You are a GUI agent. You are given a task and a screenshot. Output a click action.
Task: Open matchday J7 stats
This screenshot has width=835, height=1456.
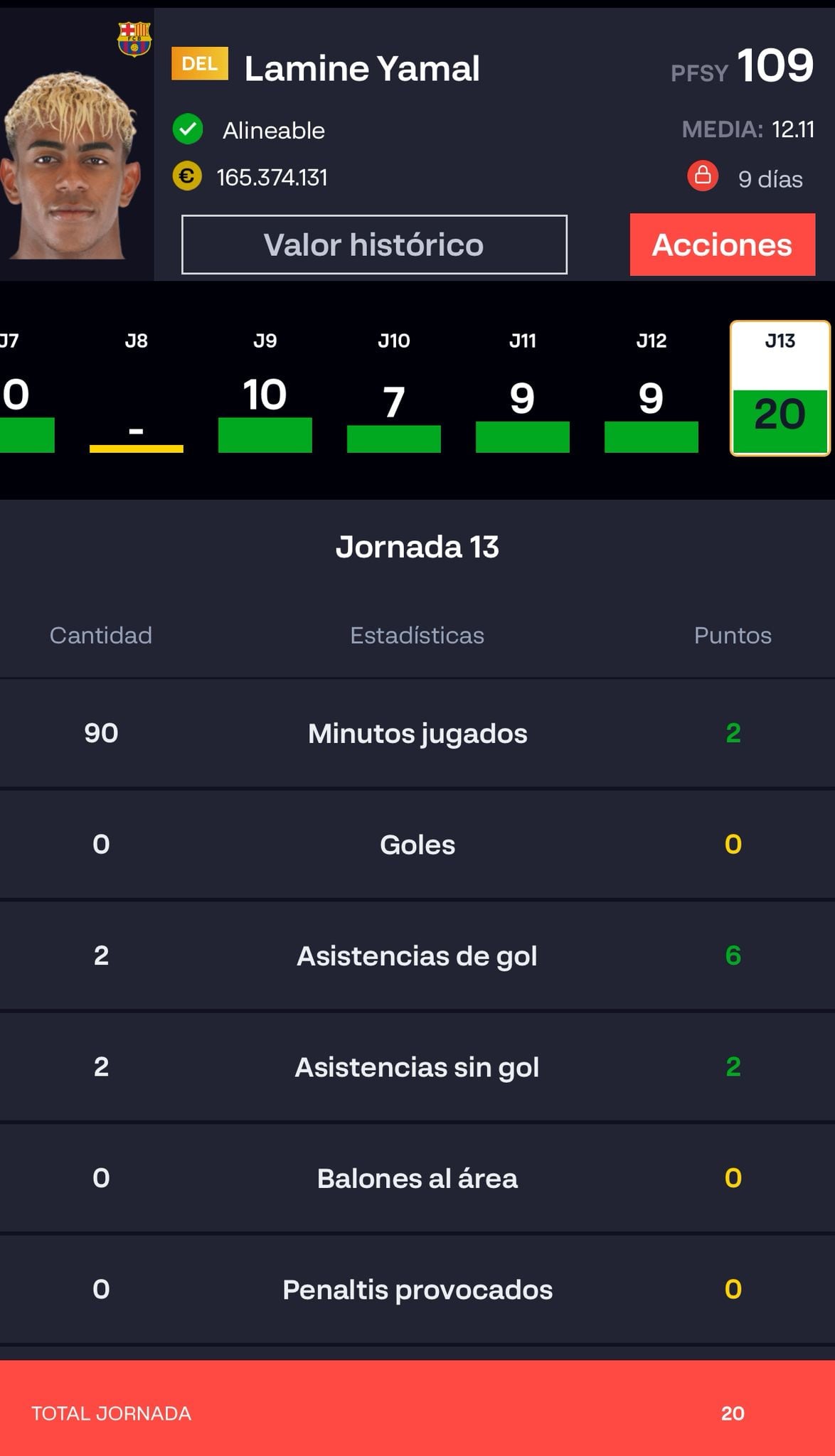point(20,395)
